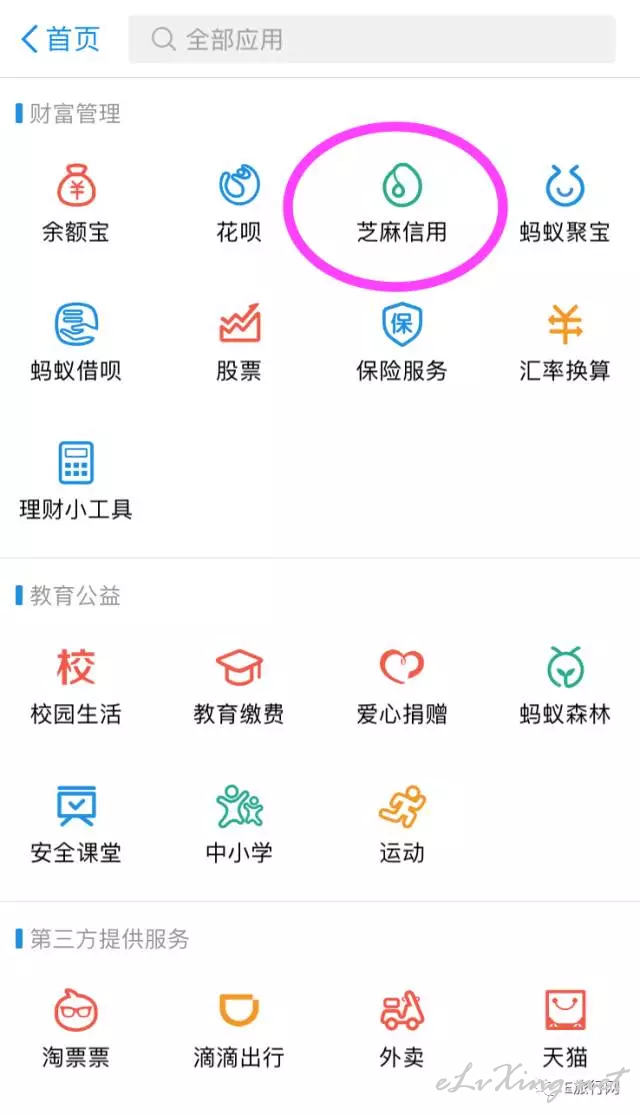Image resolution: width=640 pixels, height=1115 pixels.
Task: Select 保险服务
Action: pyautogui.click(x=402, y=341)
